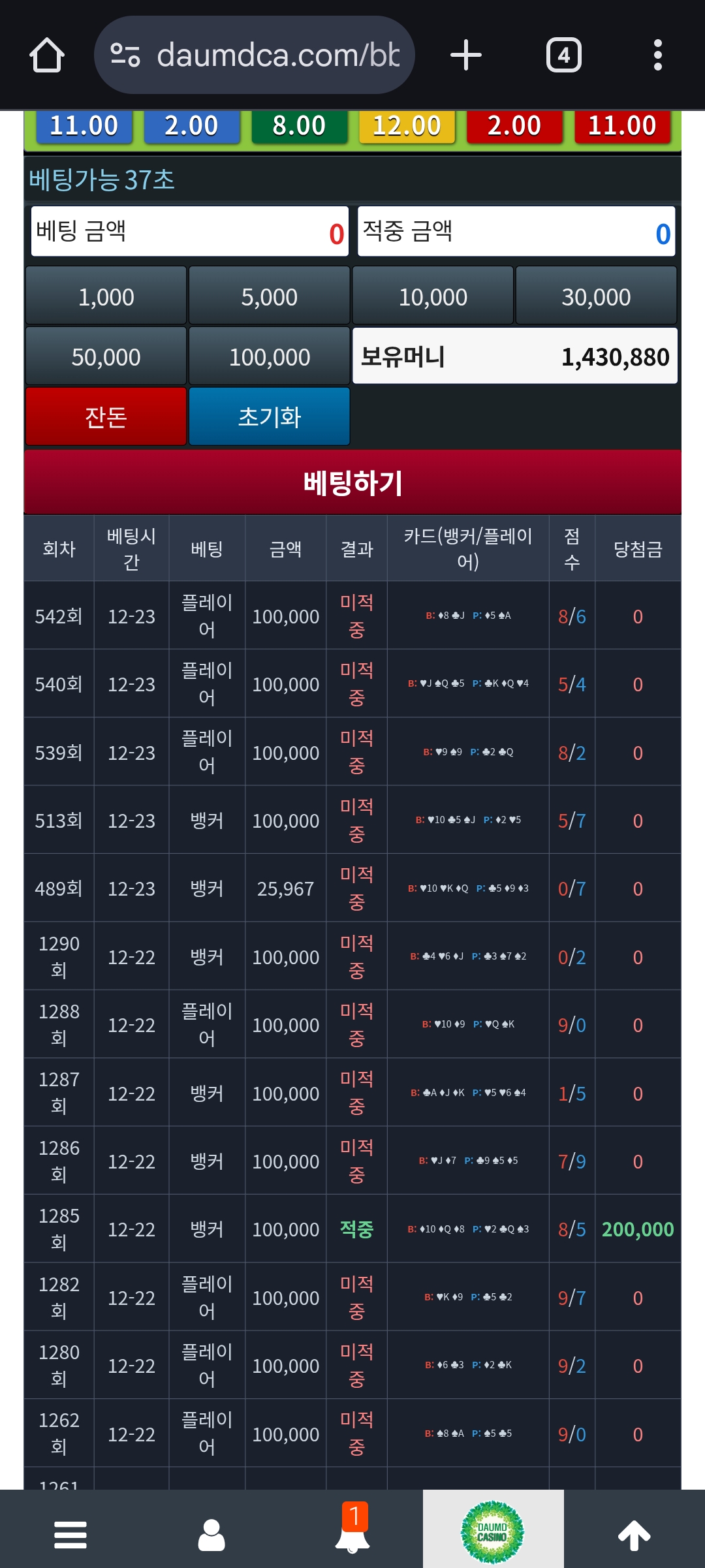Reset the bet with 초기화
Screen dimensions: 705x1568
[269, 416]
